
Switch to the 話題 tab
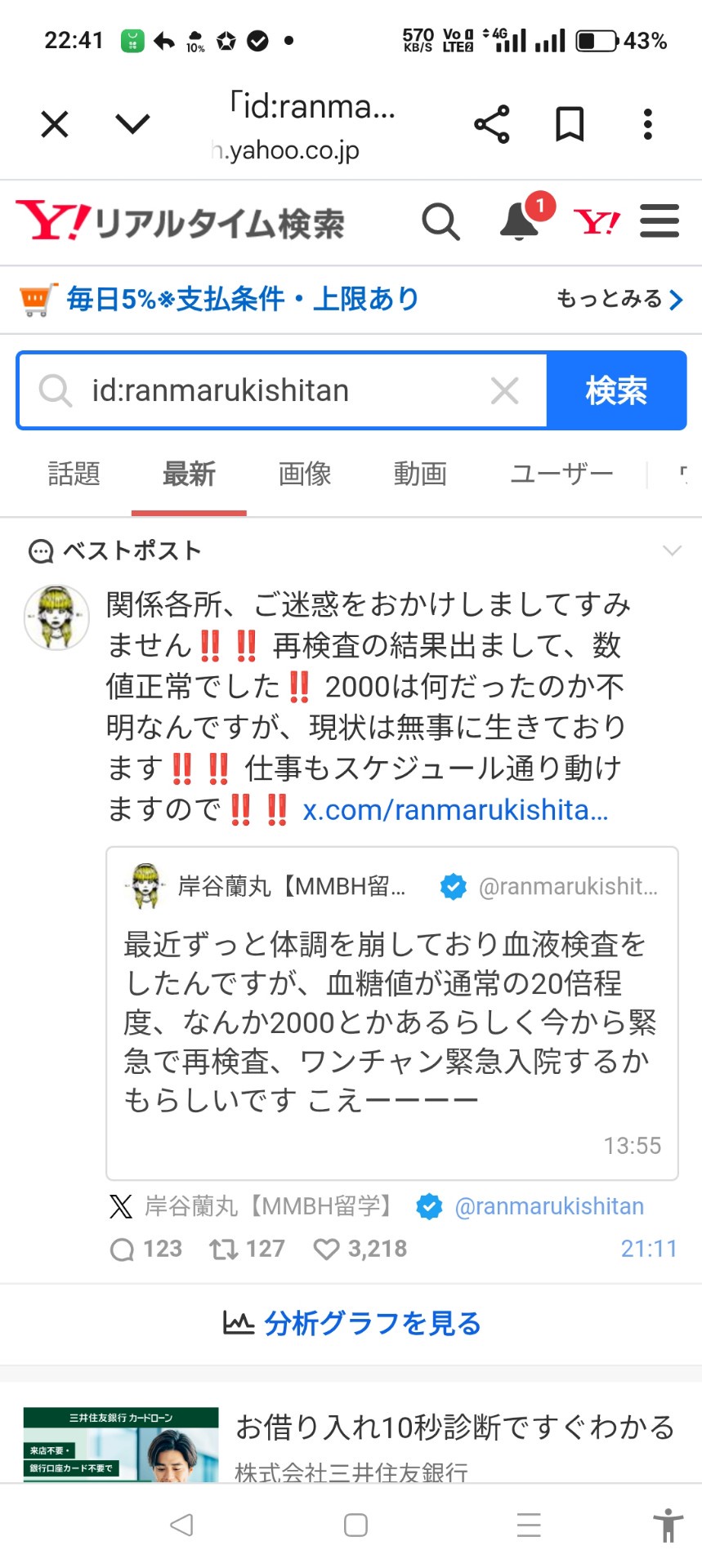pos(74,474)
